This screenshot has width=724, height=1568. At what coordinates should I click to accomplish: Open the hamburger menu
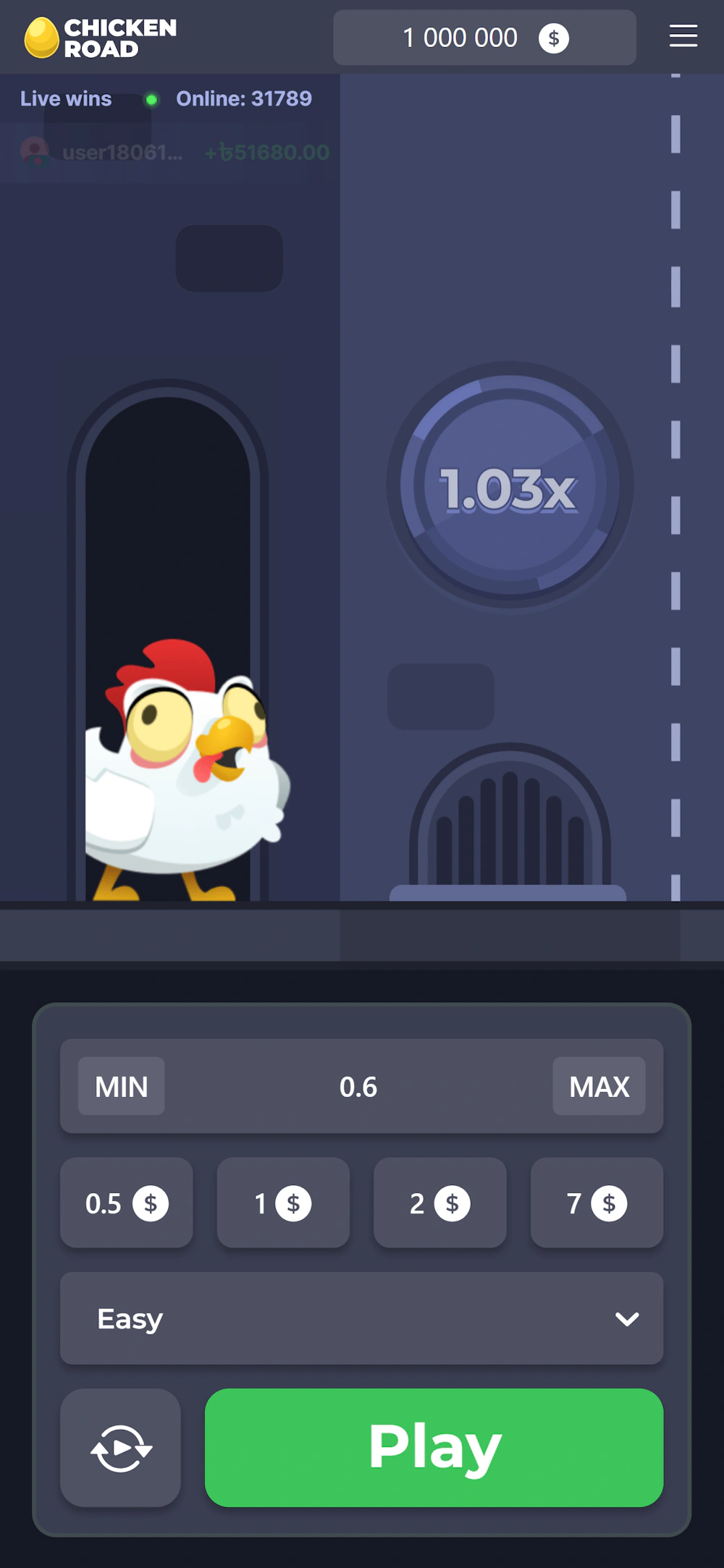coord(683,37)
